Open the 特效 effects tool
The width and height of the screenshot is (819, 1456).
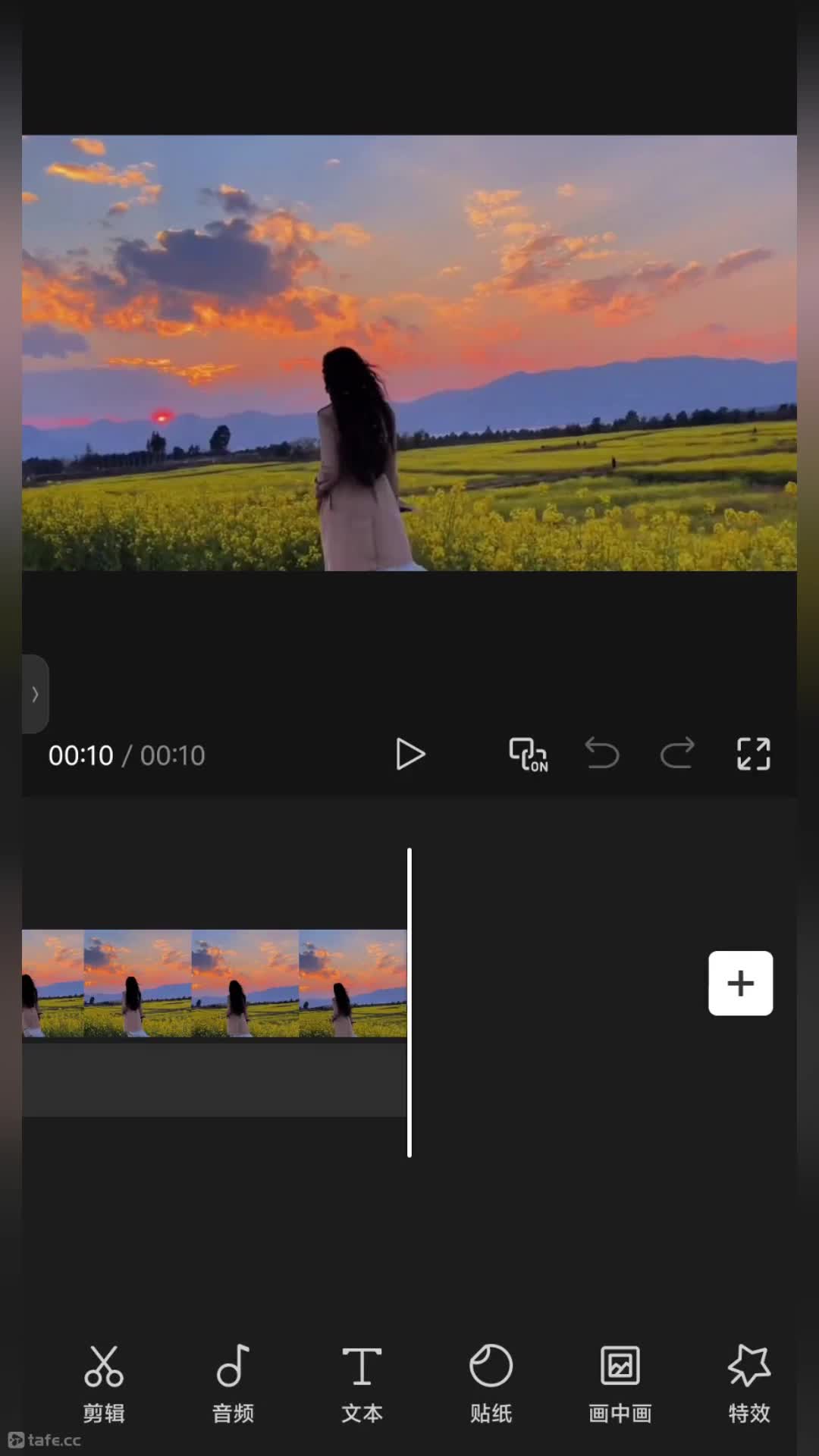coord(749,1384)
